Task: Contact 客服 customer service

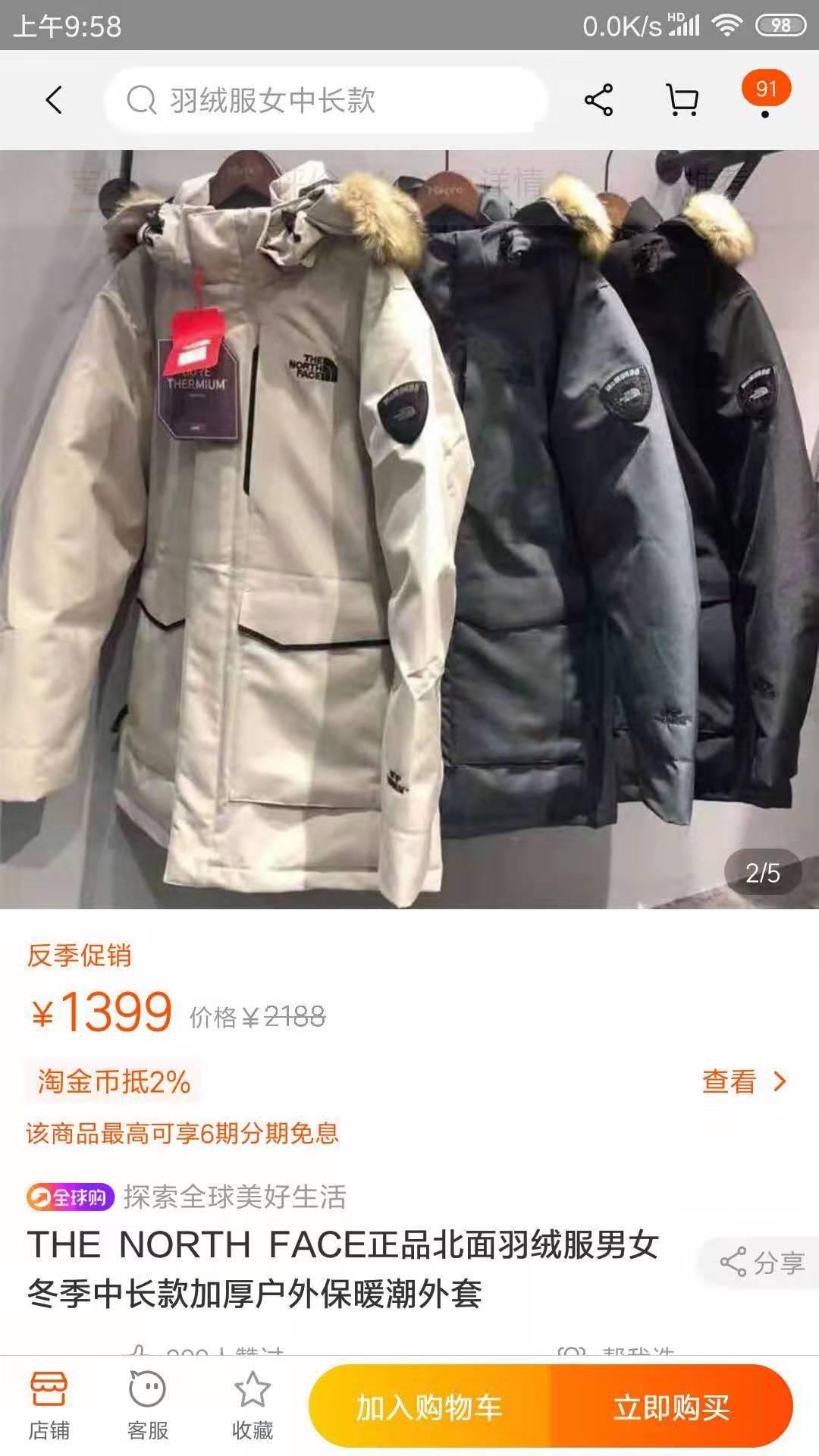Action: [148, 1406]
